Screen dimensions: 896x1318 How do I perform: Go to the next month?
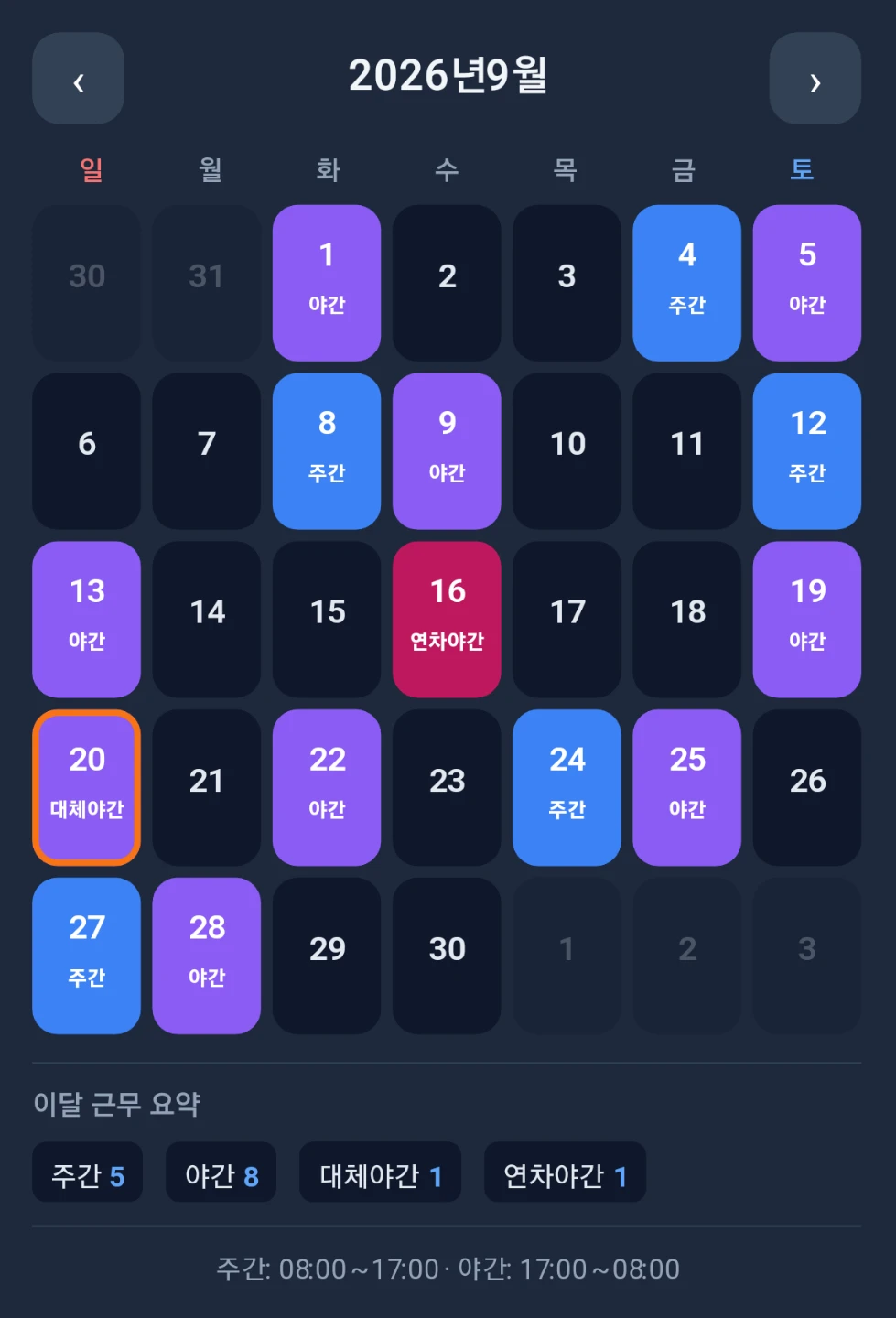pyautogui.click(x=815, y=79)
